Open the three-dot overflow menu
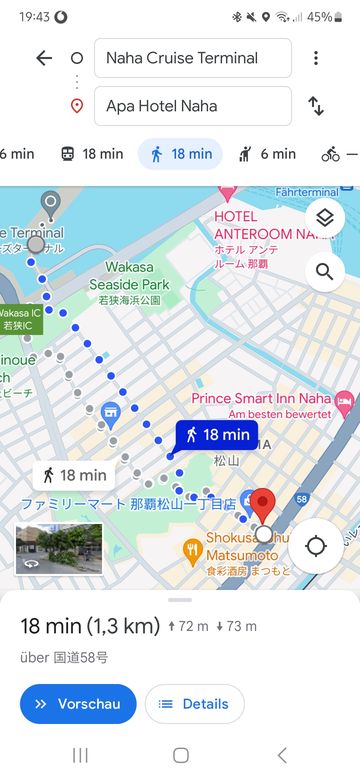Screen dimensions: 360x780 (315, 58)
